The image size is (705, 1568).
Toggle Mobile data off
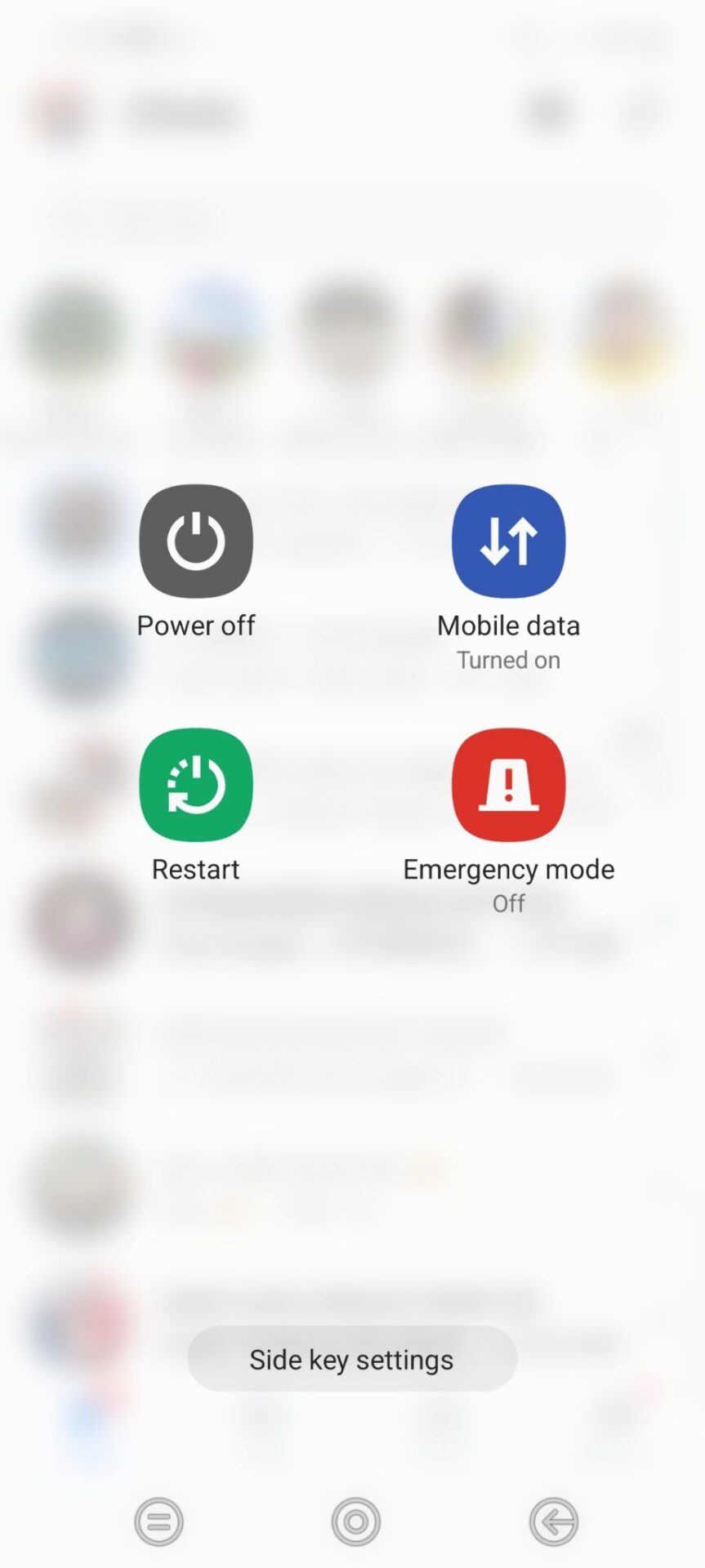click(508, 541)
